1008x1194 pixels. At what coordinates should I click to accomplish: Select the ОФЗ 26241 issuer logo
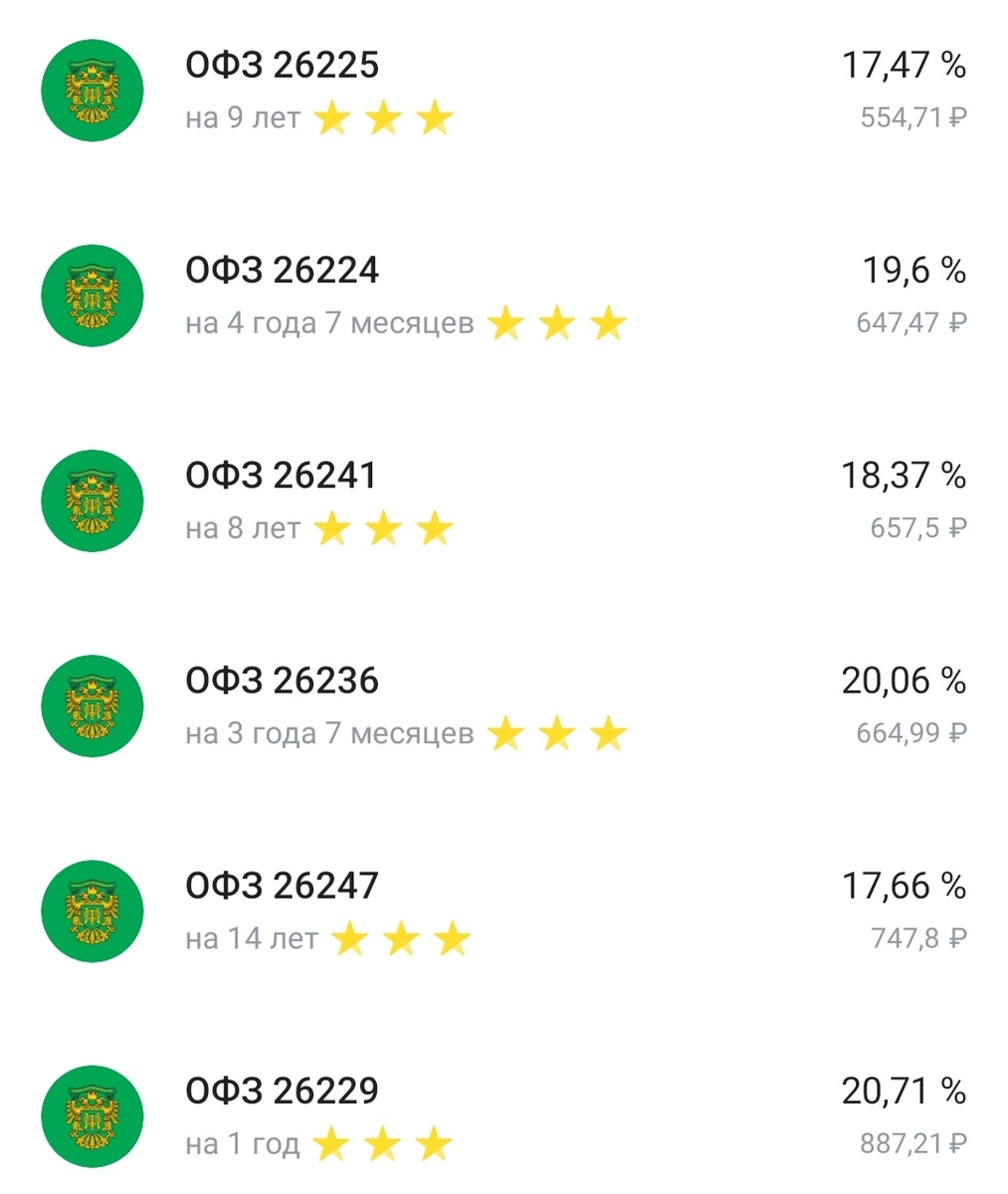[92, 500]
